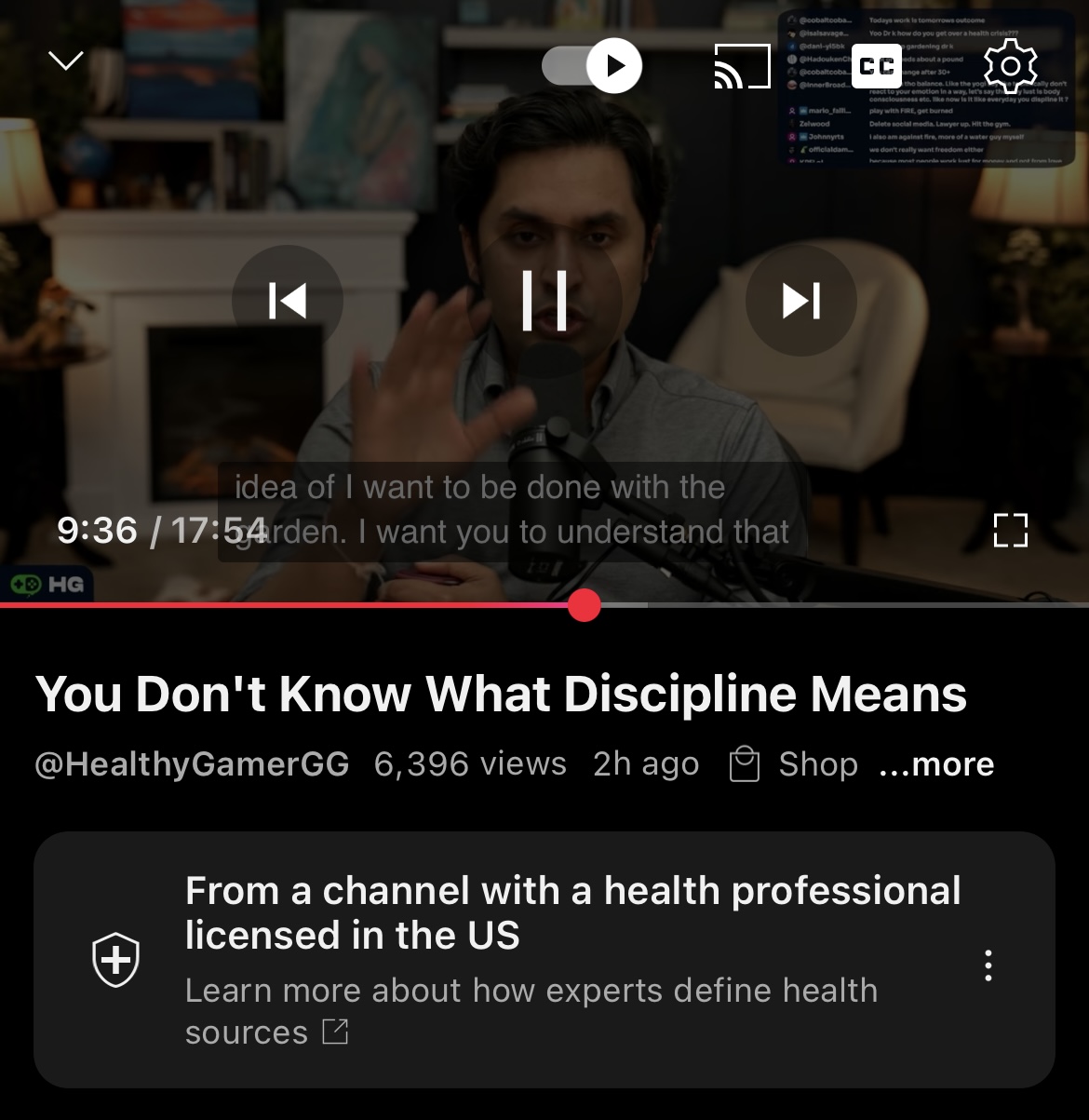Skip to the next video
This screenshot has width=1089, height=1120.
[x=801, y=301]
